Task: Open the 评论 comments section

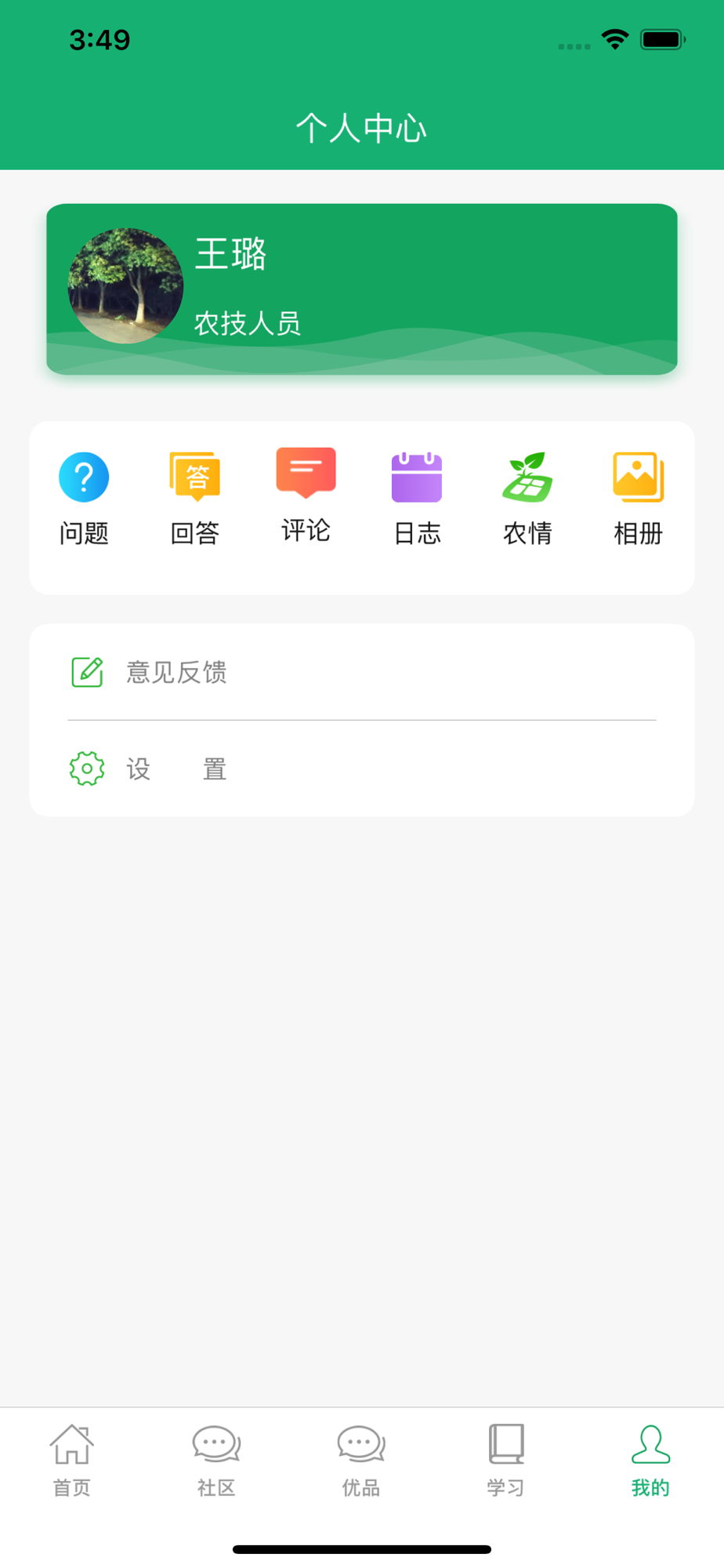Action: click(x=306, y=496)
